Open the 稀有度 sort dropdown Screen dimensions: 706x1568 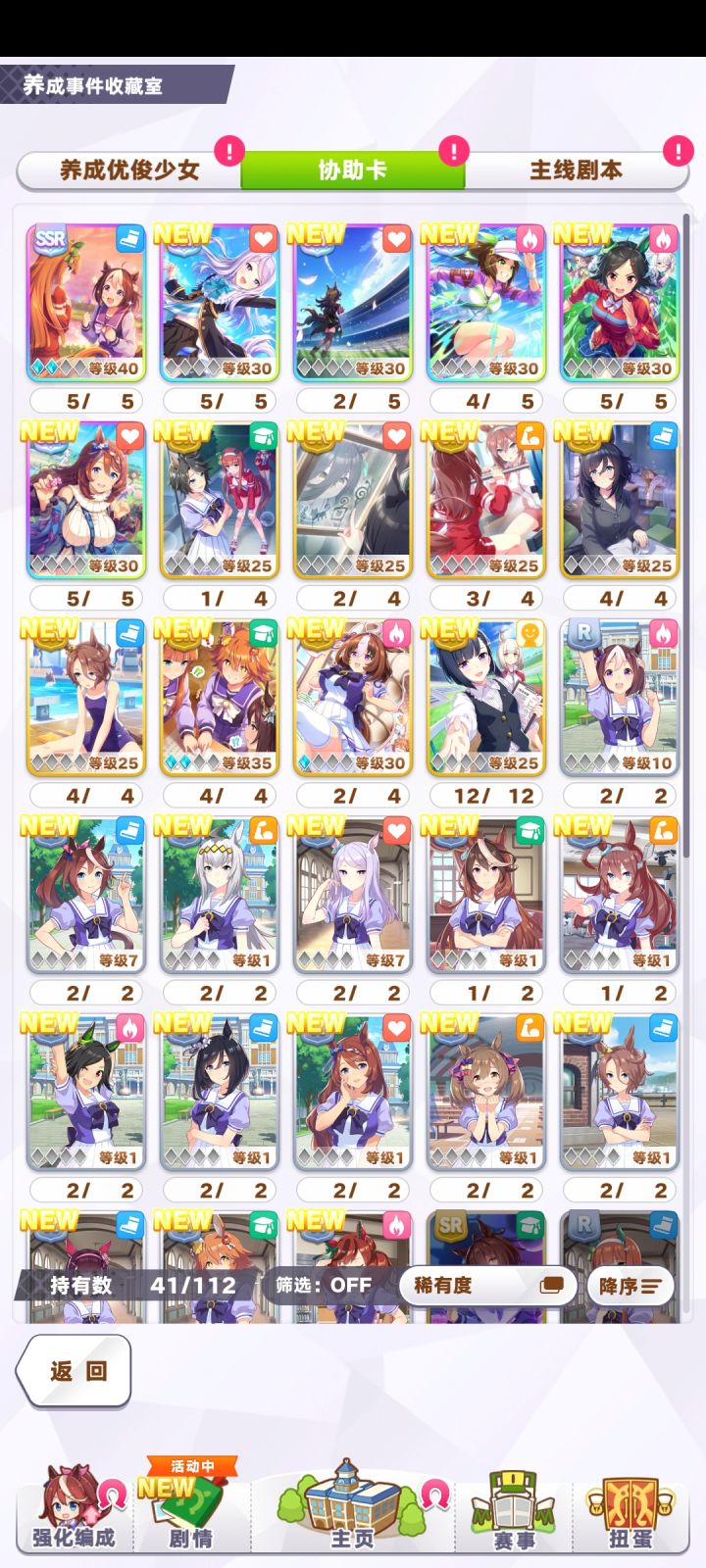pyautogui.click(x=488, y=1285)
